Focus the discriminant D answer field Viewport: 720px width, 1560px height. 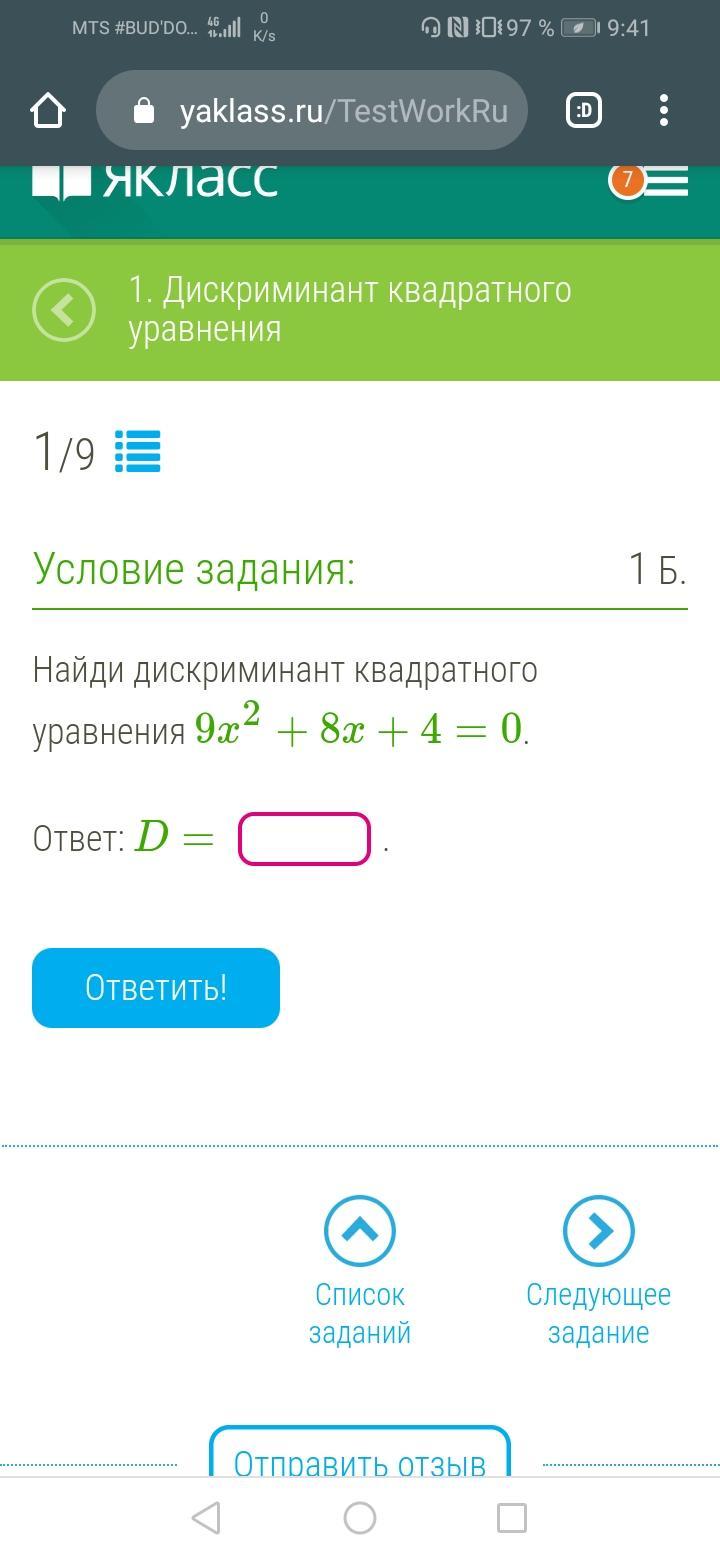[304, 838]
